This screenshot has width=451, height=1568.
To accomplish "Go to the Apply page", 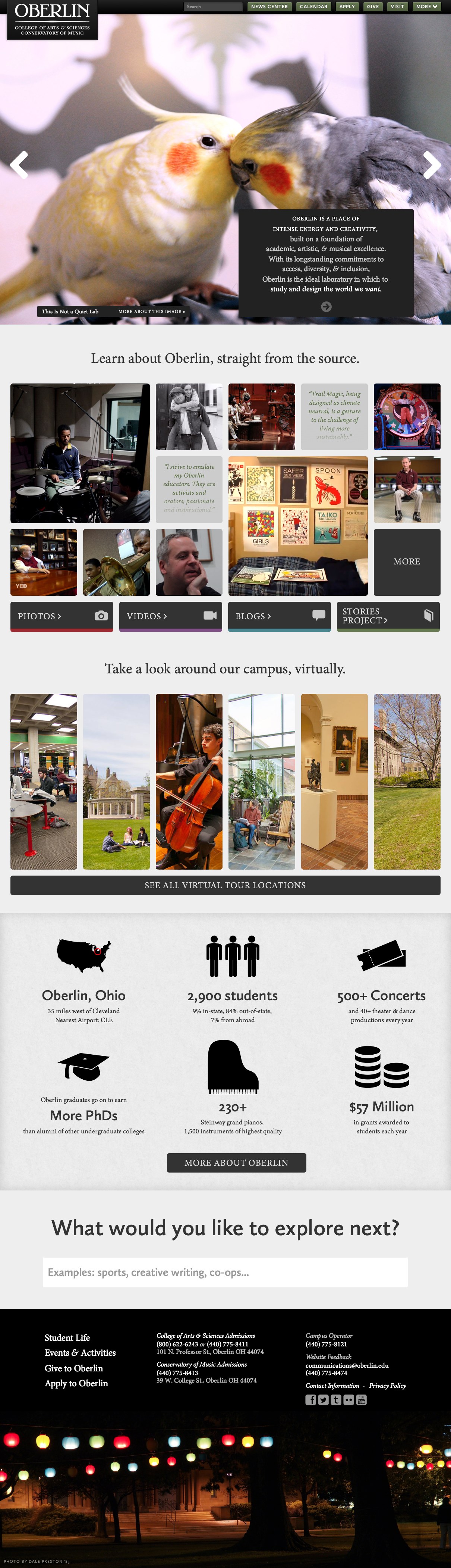I will [x=347, y=7].
